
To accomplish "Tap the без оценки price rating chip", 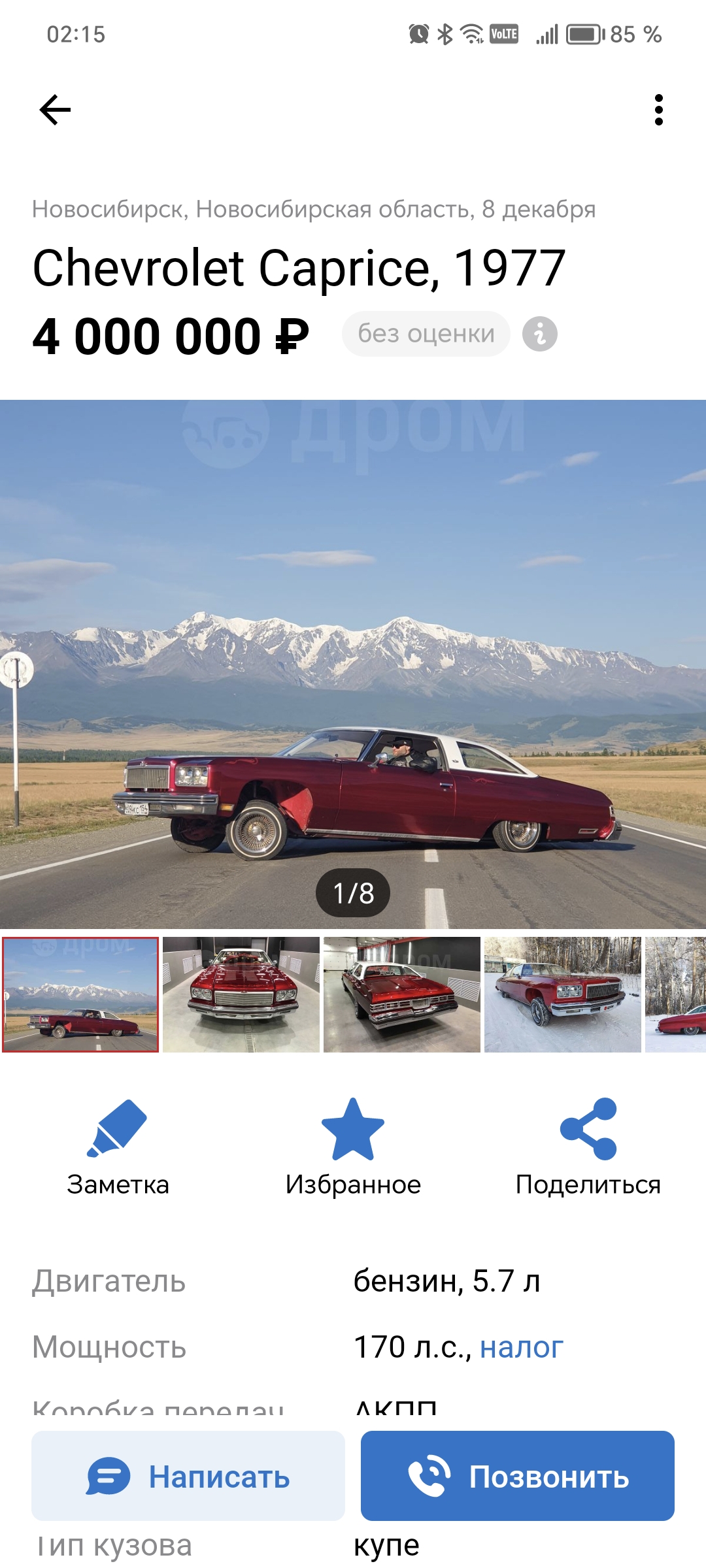I will 426,334.
